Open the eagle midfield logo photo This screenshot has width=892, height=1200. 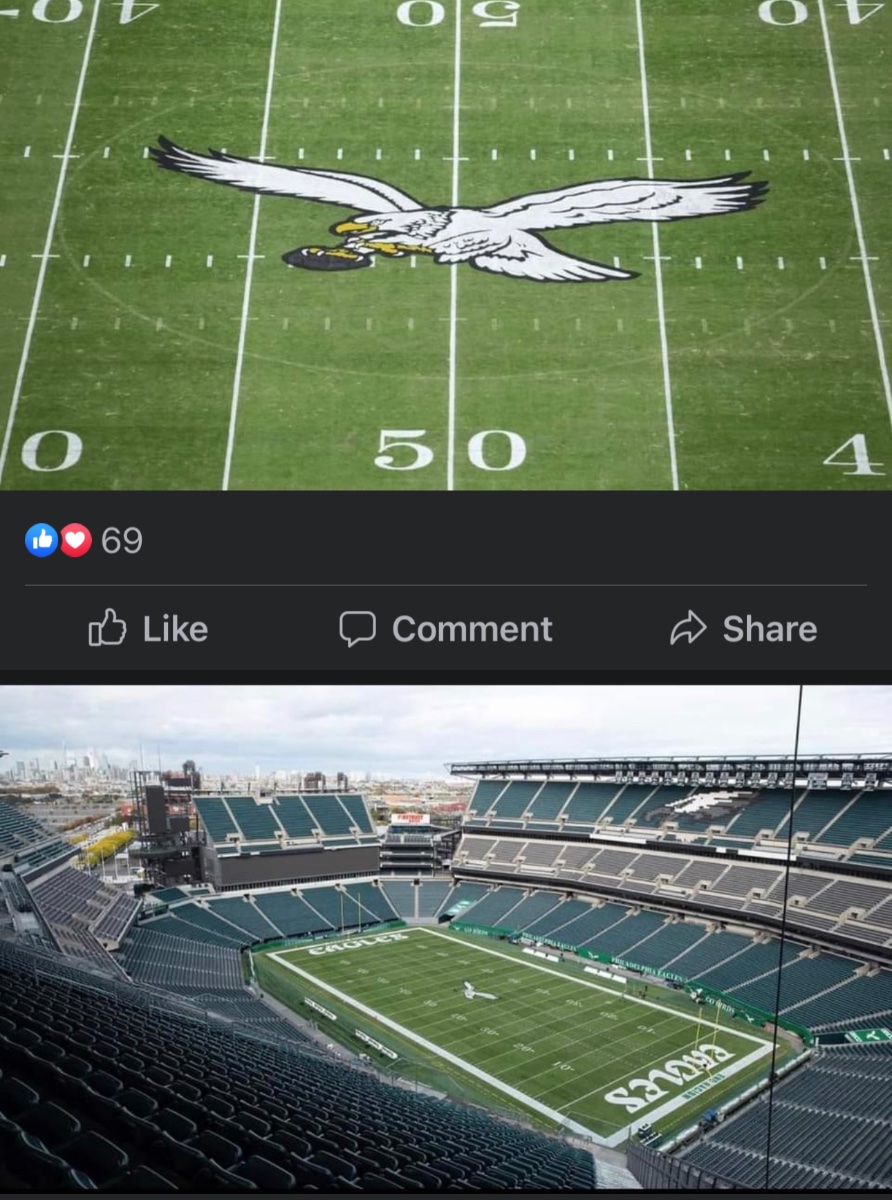click(446, 245)
